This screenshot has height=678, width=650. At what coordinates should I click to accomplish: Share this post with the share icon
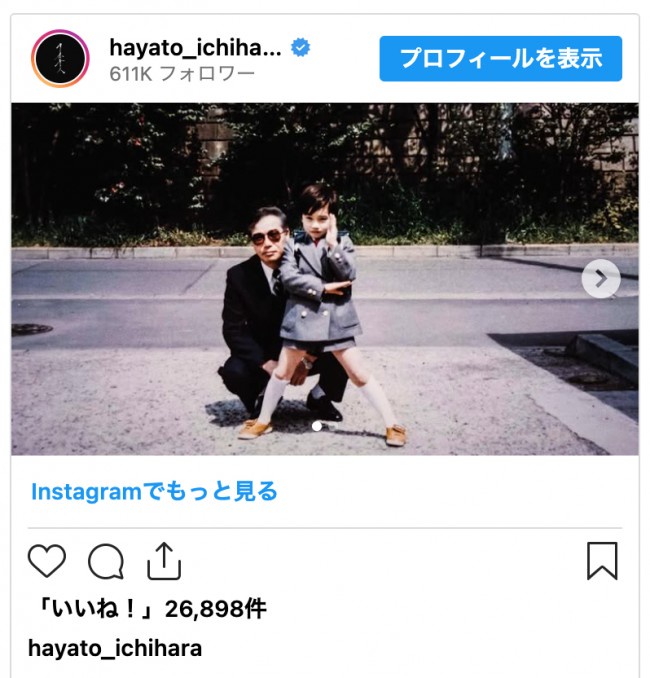coord(163,562)
